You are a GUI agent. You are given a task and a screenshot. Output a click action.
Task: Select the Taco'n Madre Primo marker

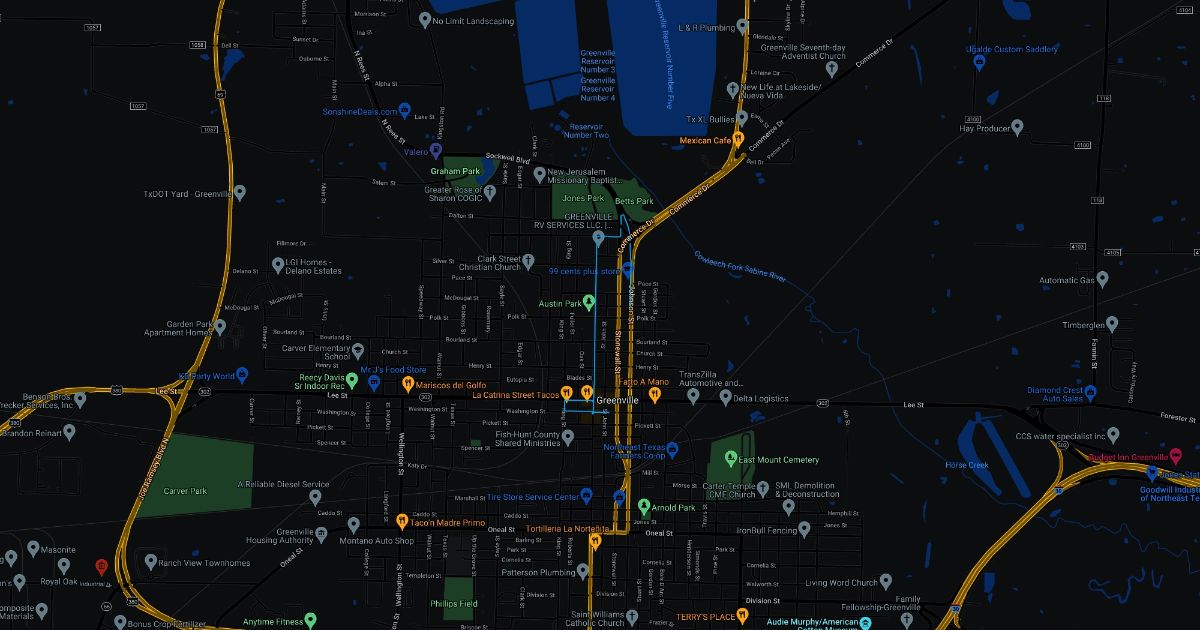click(401, 522)
